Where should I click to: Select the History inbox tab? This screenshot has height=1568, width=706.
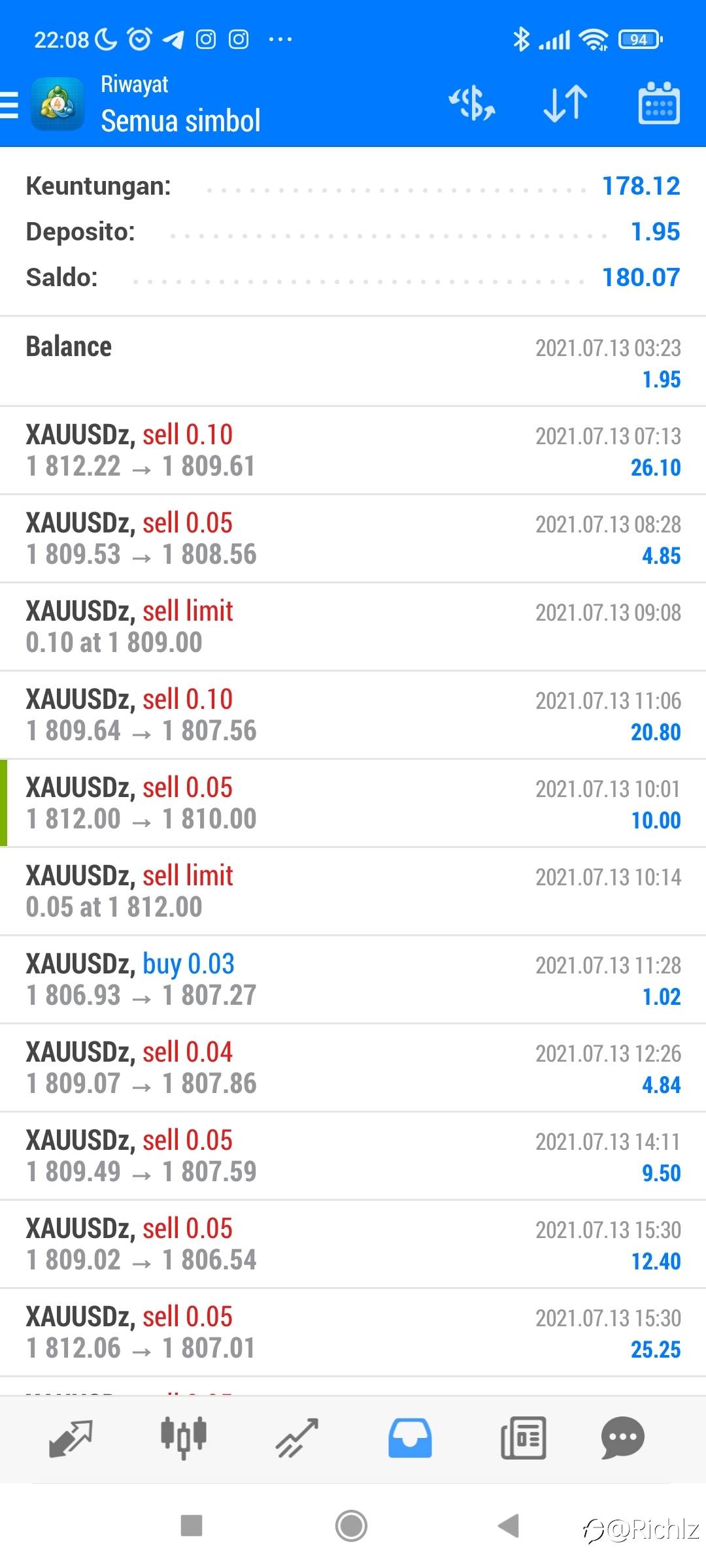click(x=410, y=1438)
